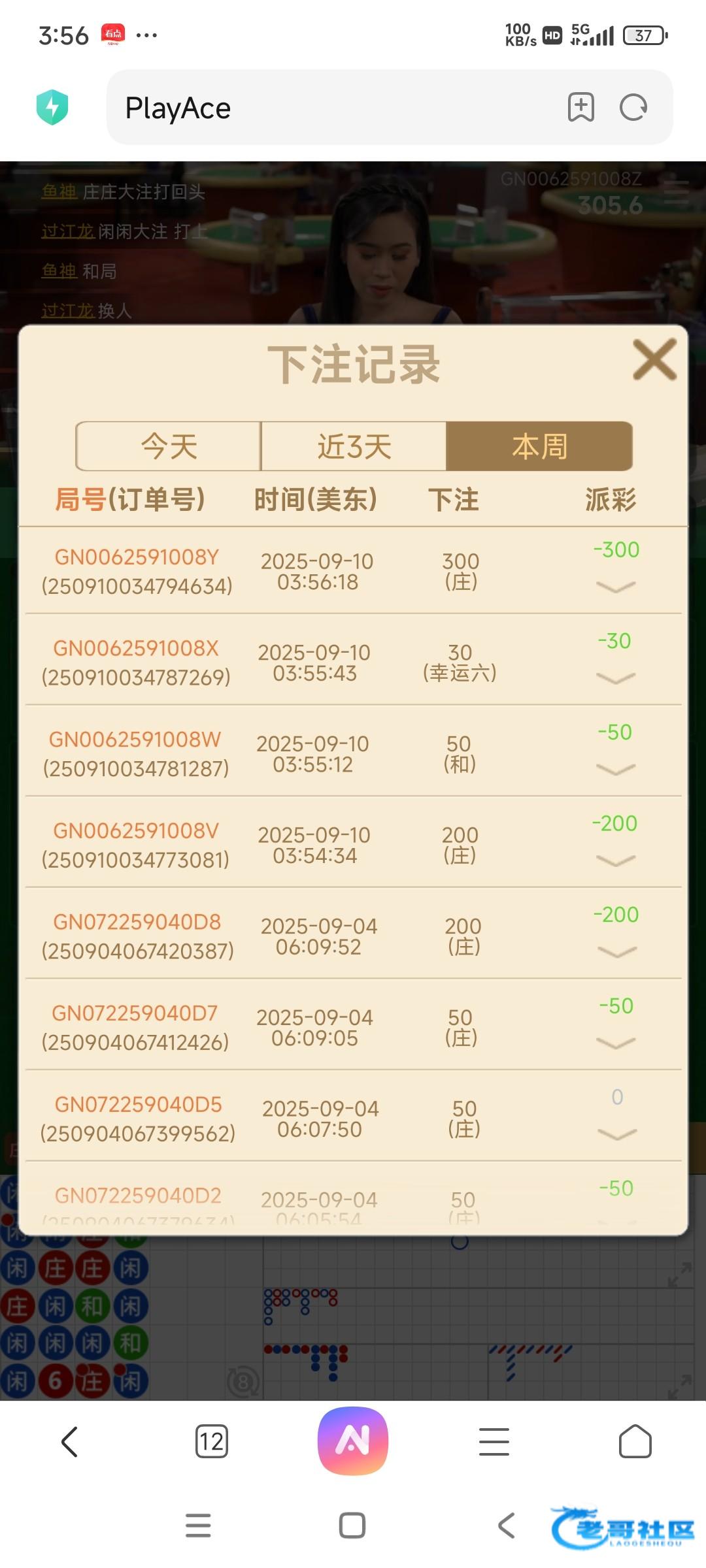Open the browser menu
706x1568 pixels.
(494, 1441)
